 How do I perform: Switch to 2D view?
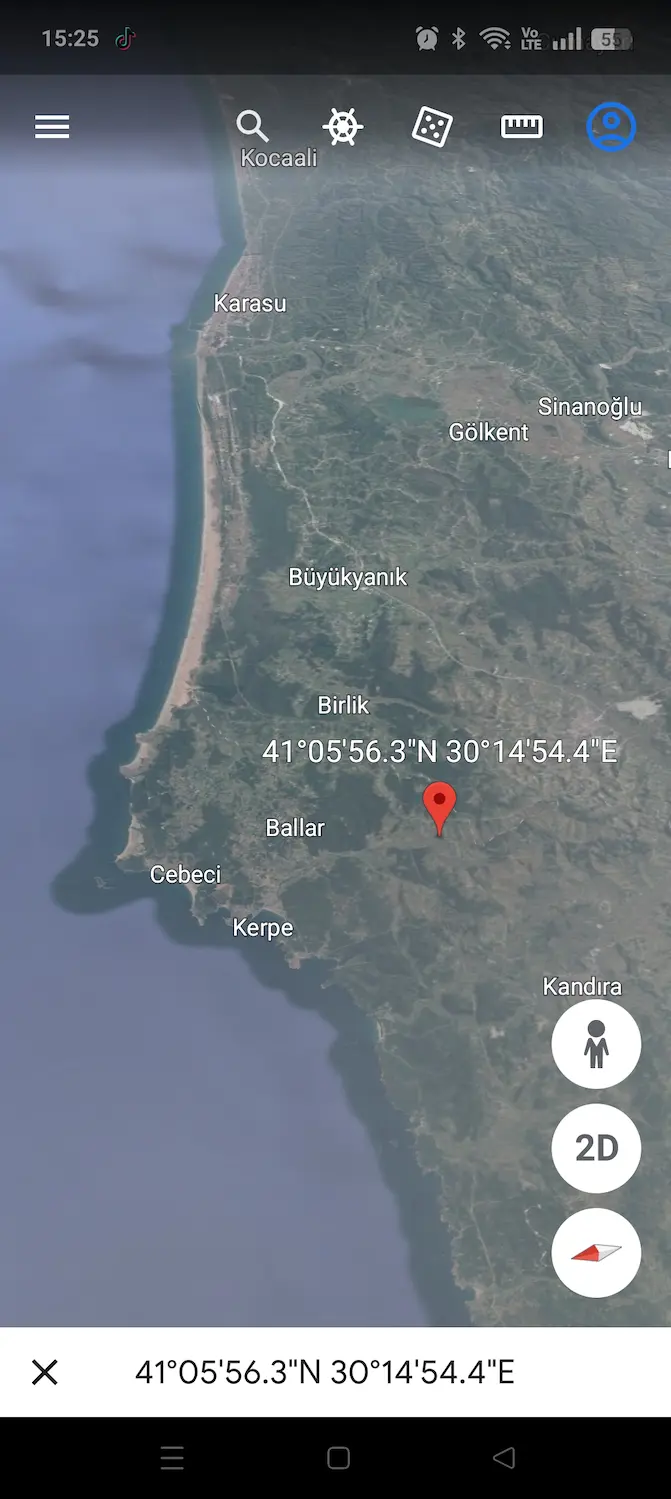tap(596, 1148)
